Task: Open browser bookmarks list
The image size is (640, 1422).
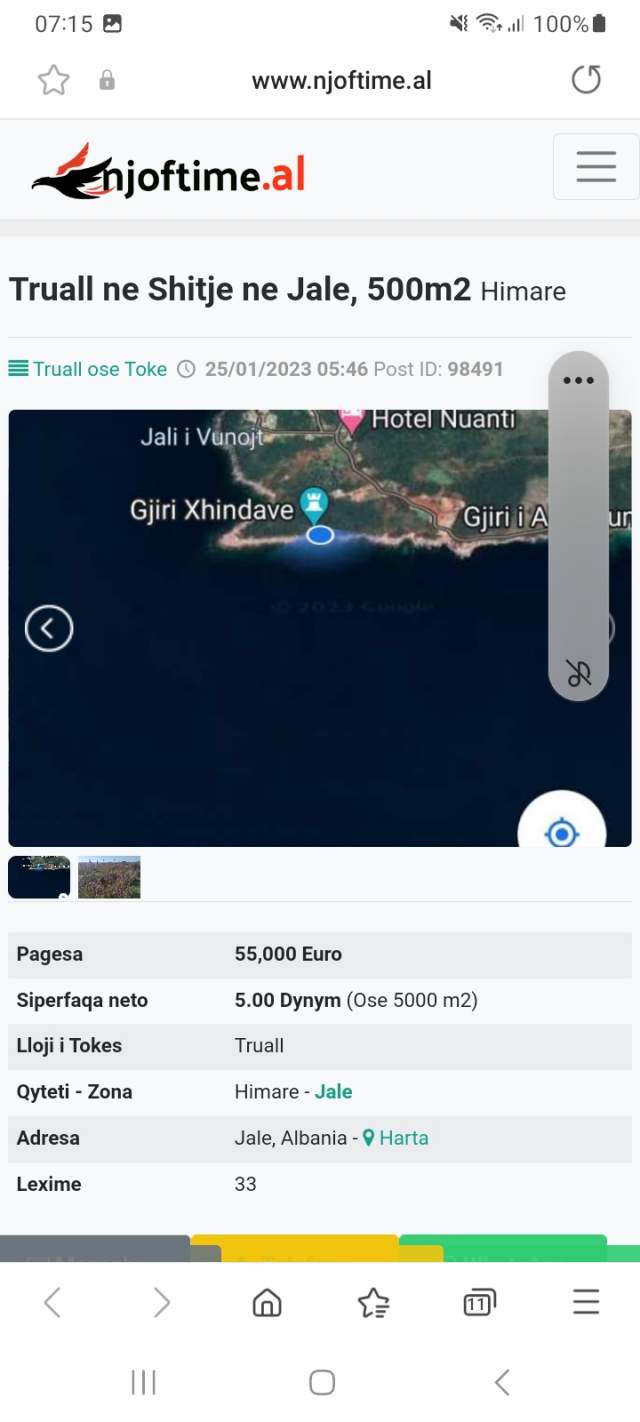Action: click(x=373, y=1302)
